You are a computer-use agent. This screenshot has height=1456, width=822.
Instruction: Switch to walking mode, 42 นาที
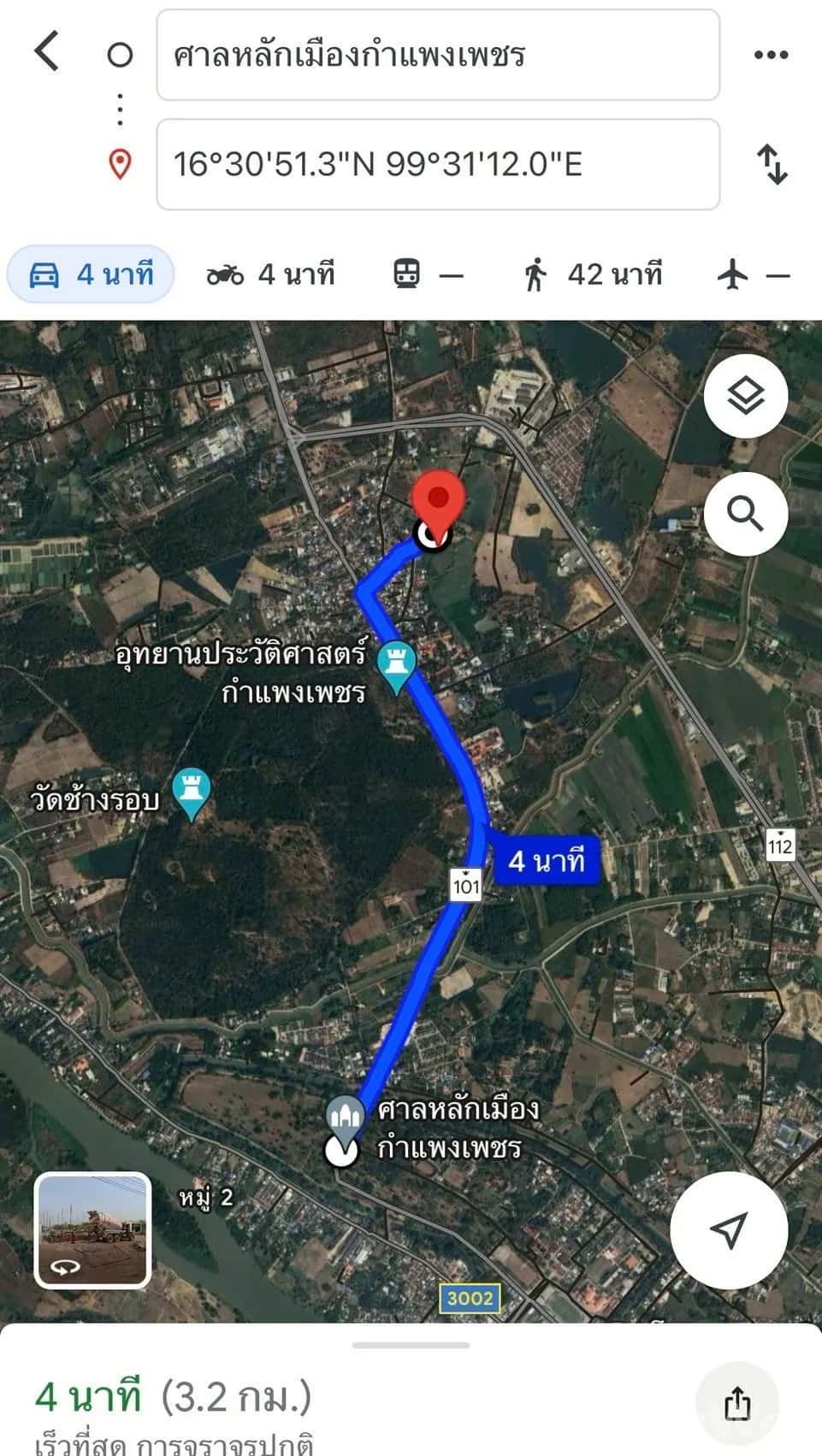coord(592,274)
